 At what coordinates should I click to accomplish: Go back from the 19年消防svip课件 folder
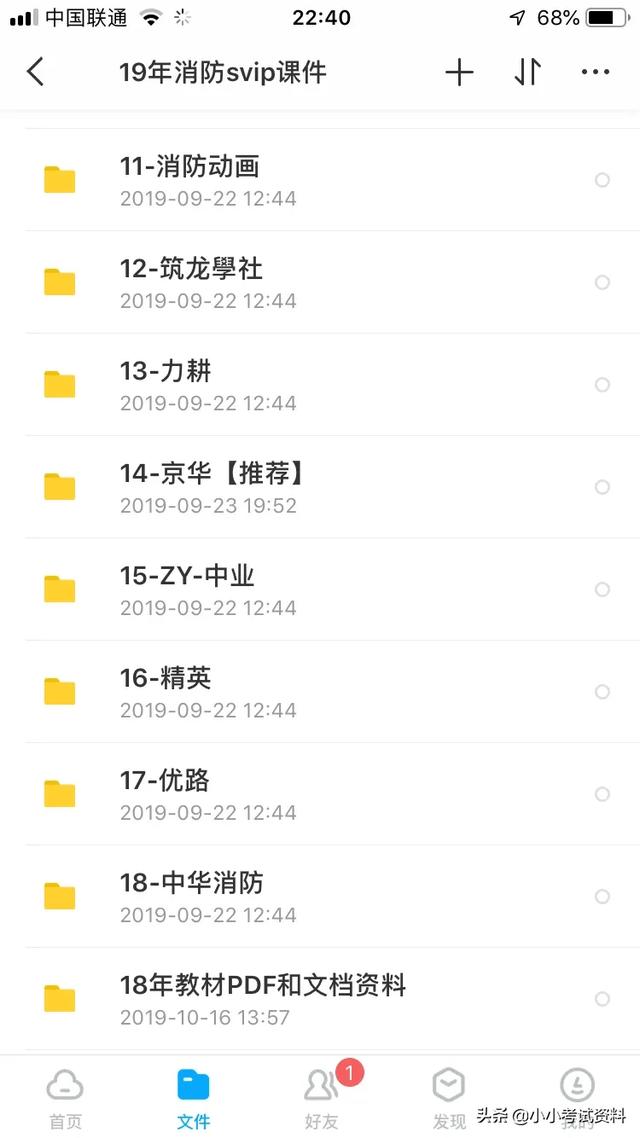36,72
